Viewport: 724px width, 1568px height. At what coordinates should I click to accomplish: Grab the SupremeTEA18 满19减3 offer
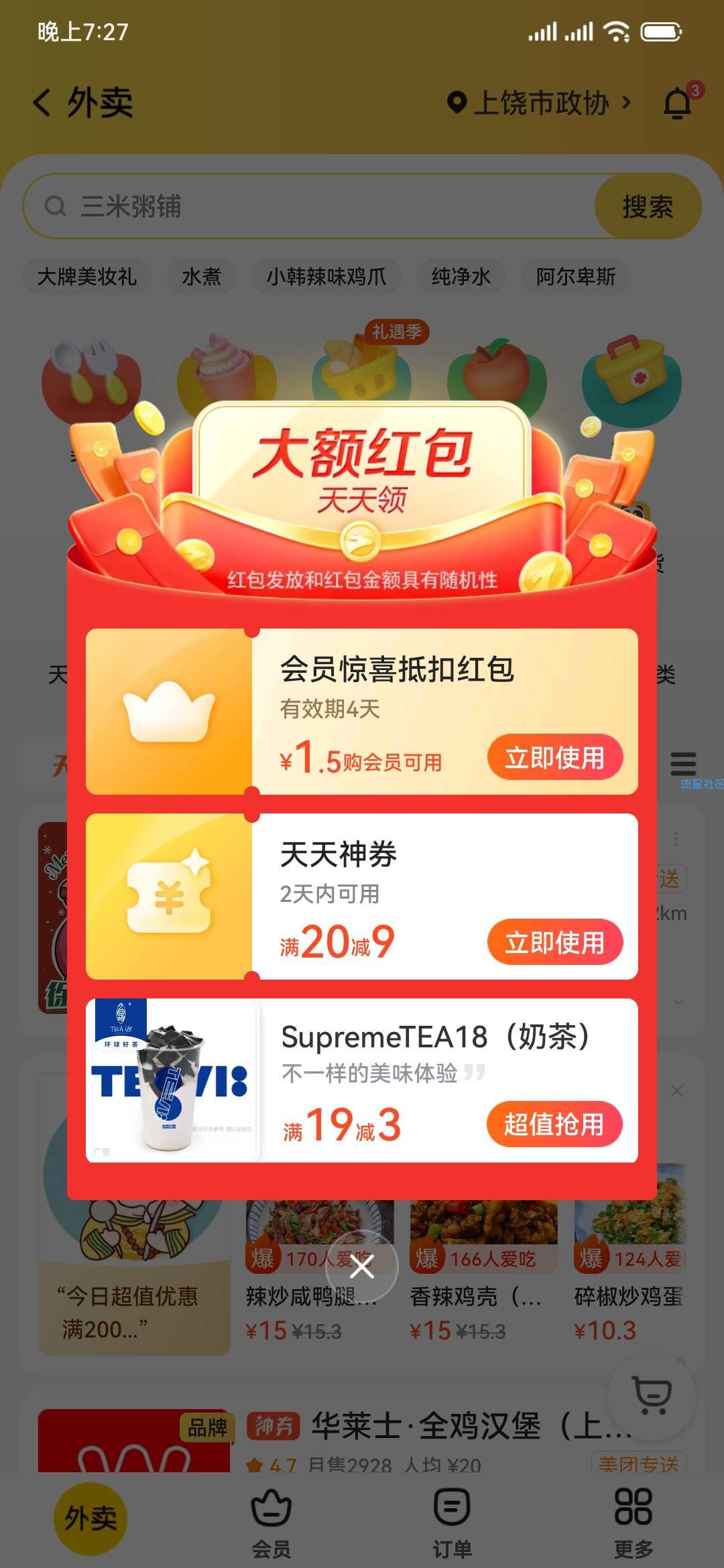tap(554, 1124)
